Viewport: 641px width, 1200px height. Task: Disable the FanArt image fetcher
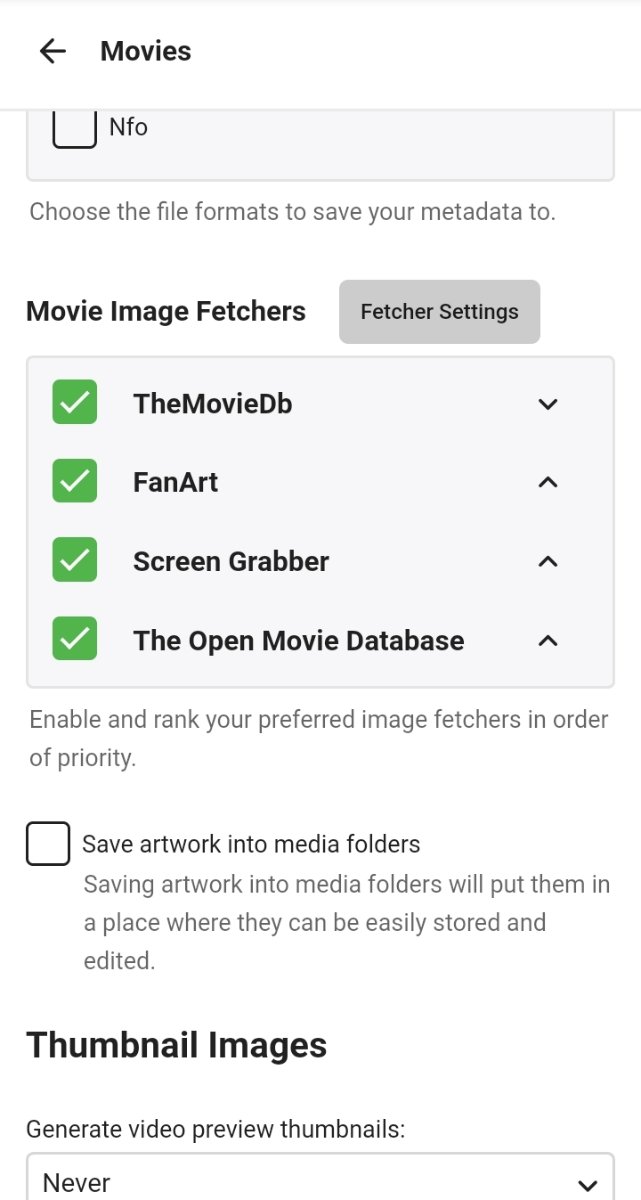click(74, 481)
